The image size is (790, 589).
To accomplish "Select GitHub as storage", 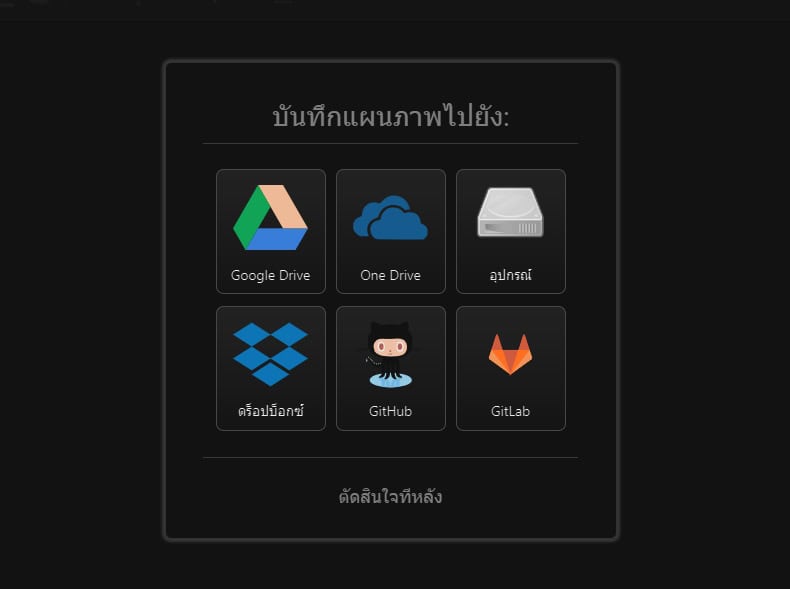I will pos(391,368).
